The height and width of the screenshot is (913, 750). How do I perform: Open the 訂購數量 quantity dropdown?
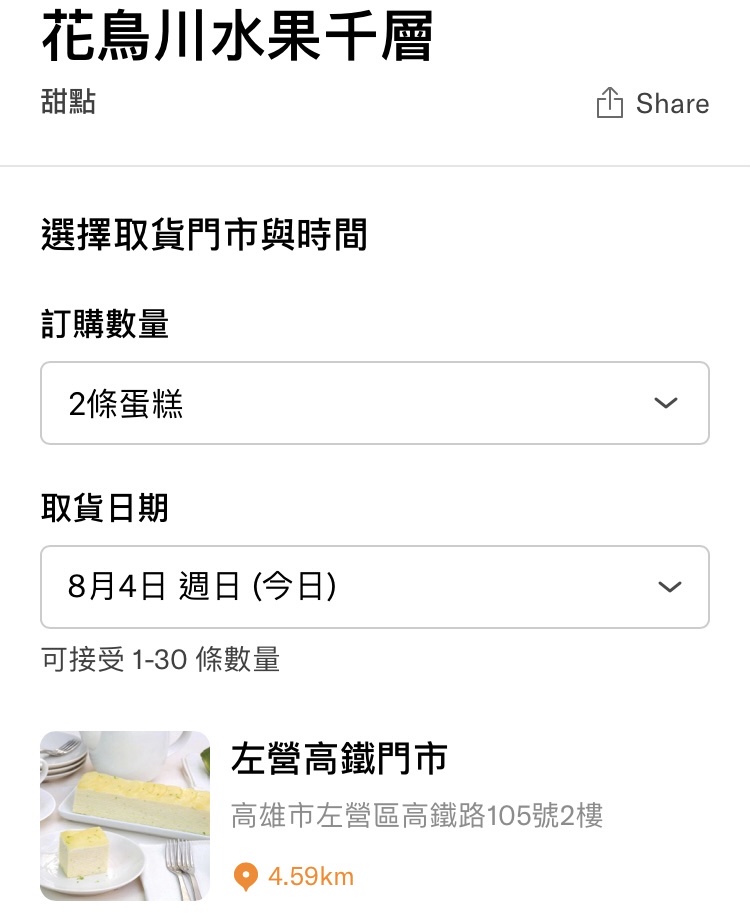click(x=374, y=403)
